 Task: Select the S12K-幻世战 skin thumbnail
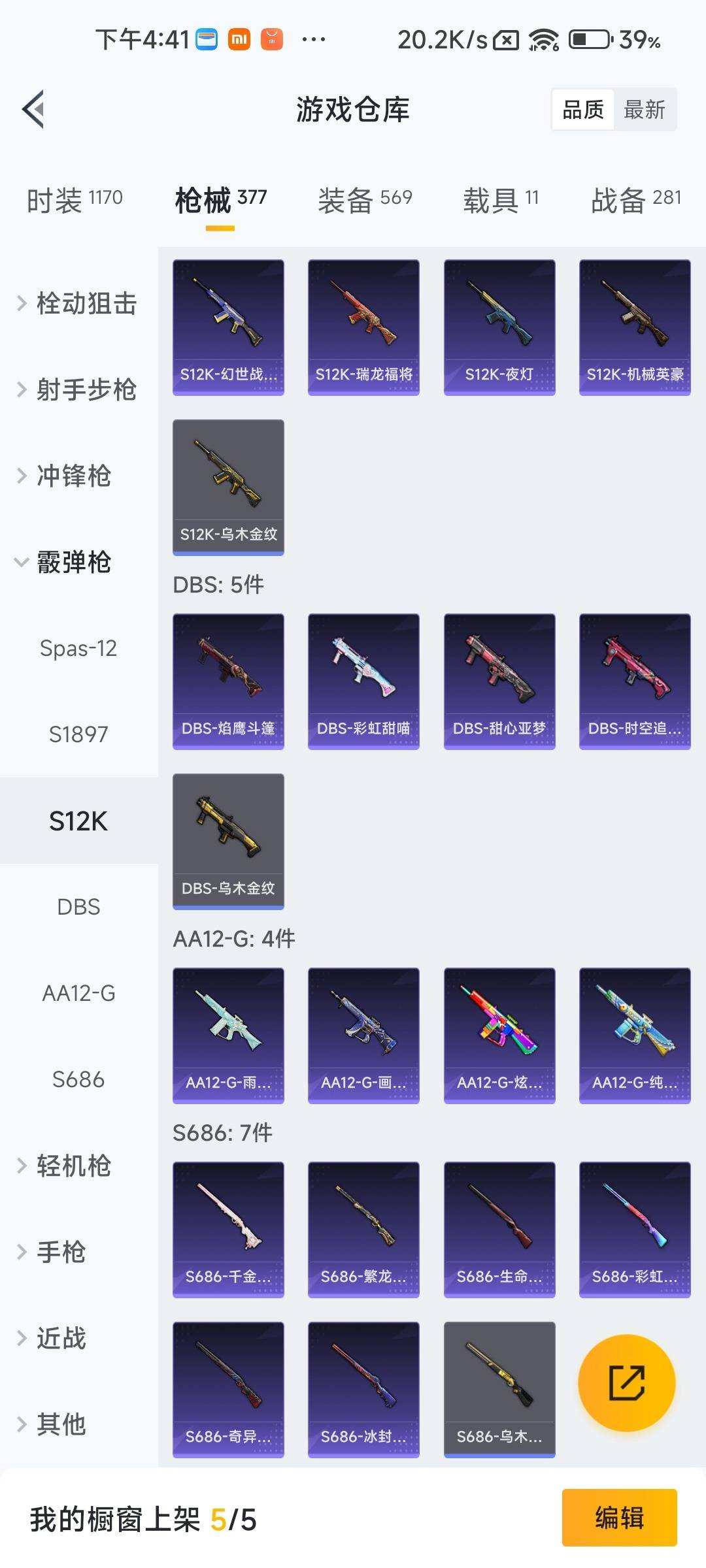point(228,327)
